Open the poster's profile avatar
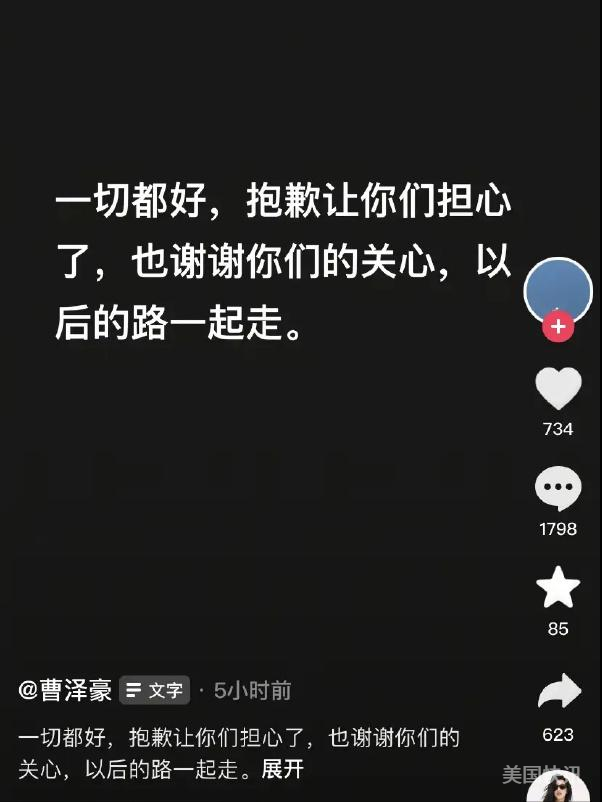Image resolution: width=602 pixels, height=802 pixels. tap(558, 289)
